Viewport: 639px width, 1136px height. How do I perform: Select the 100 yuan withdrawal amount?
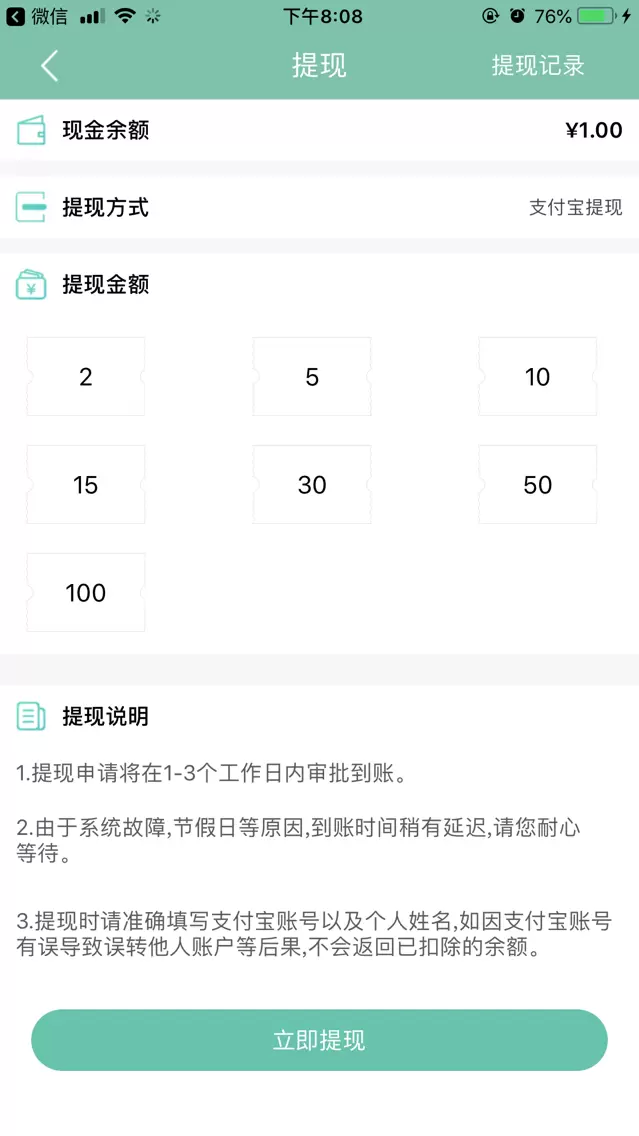click(86, 593)
